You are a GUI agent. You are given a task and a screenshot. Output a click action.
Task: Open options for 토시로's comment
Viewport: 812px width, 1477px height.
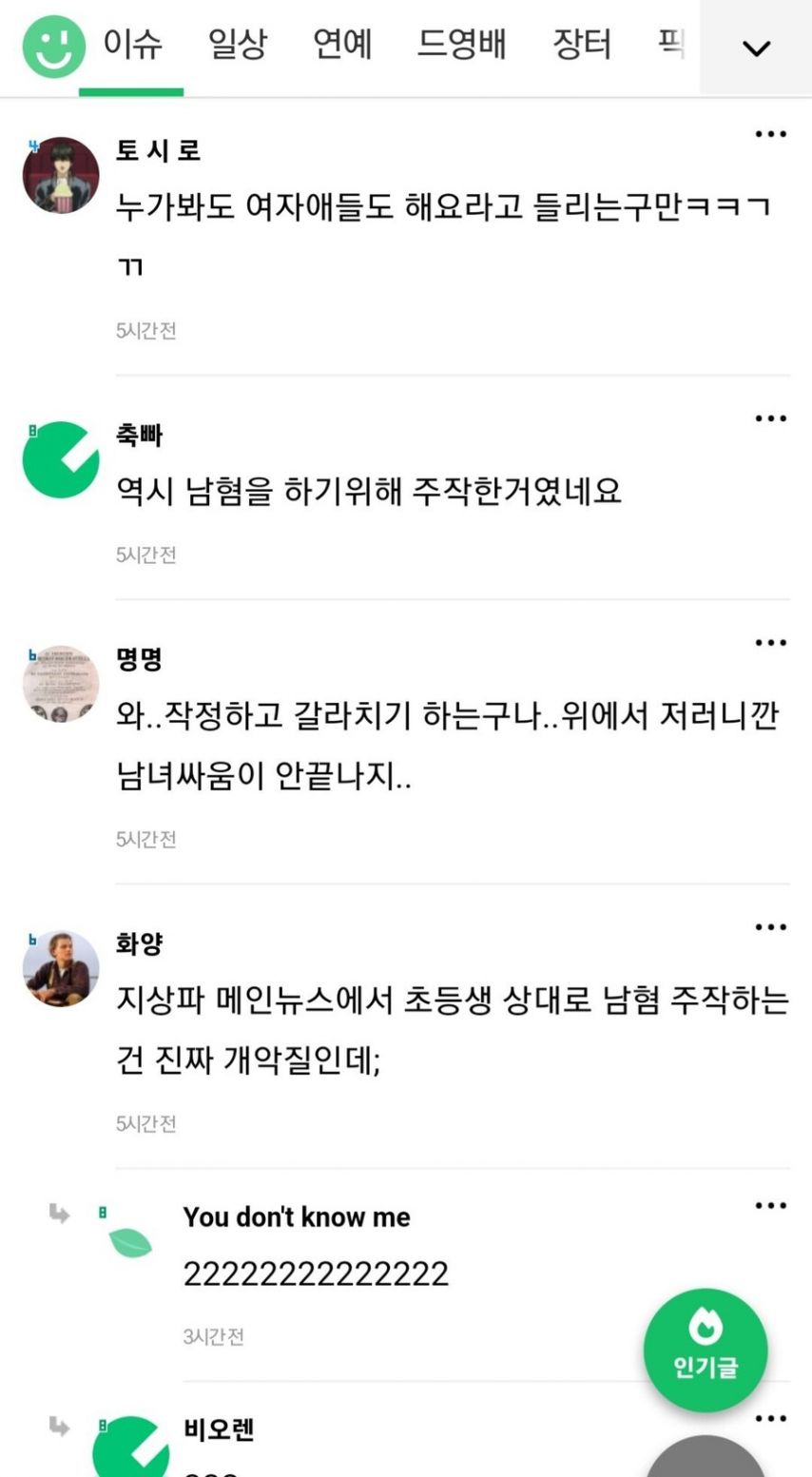(770, 134)
